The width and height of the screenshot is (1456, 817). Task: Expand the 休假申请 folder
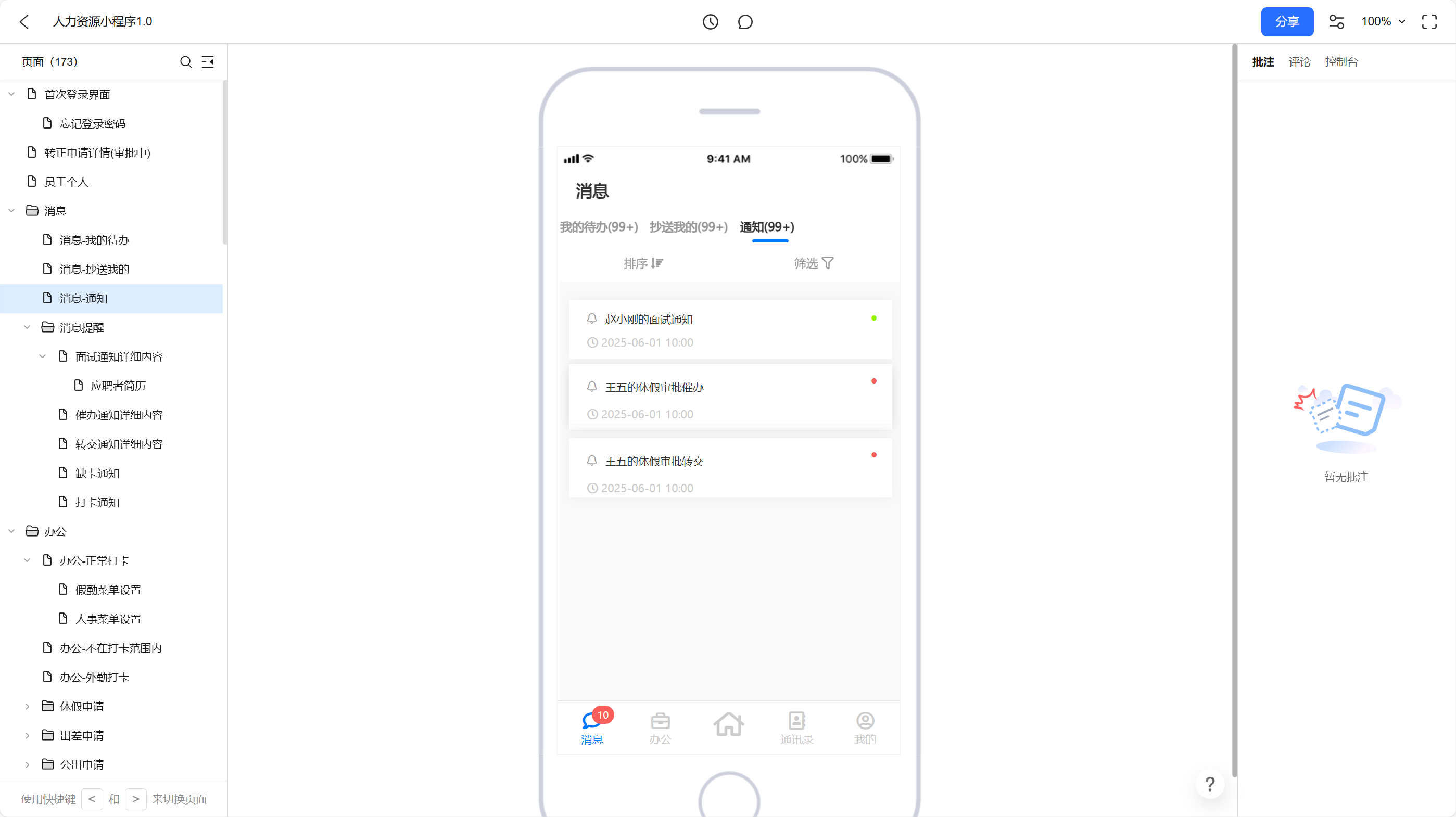pyautogui.click(x=27, y=706)
